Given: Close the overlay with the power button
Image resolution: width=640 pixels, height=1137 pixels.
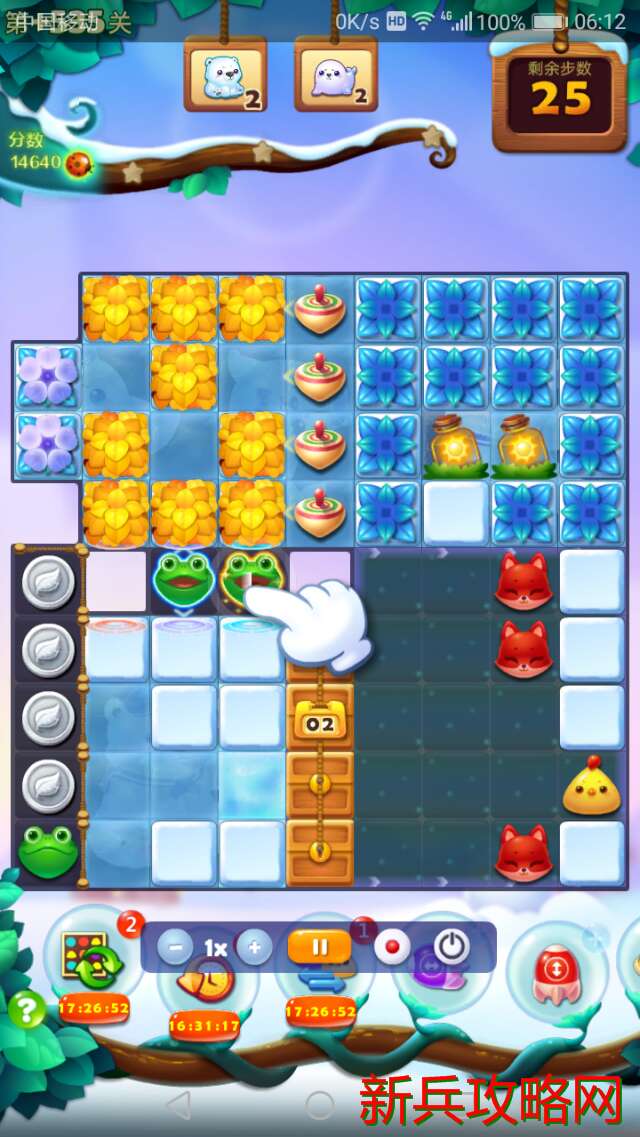Looking at the screenshot, I should point(452,946).
